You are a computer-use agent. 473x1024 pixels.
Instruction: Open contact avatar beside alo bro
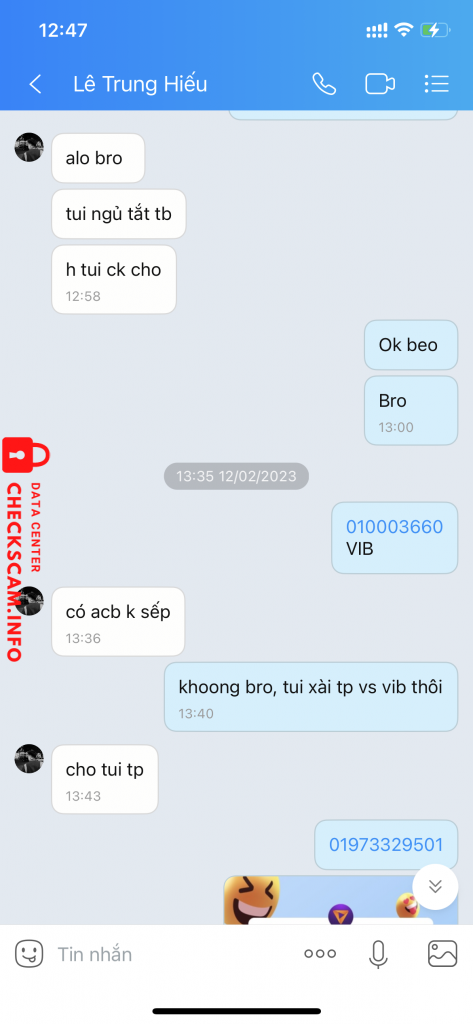pyautogui.click(x=29, y=148)
